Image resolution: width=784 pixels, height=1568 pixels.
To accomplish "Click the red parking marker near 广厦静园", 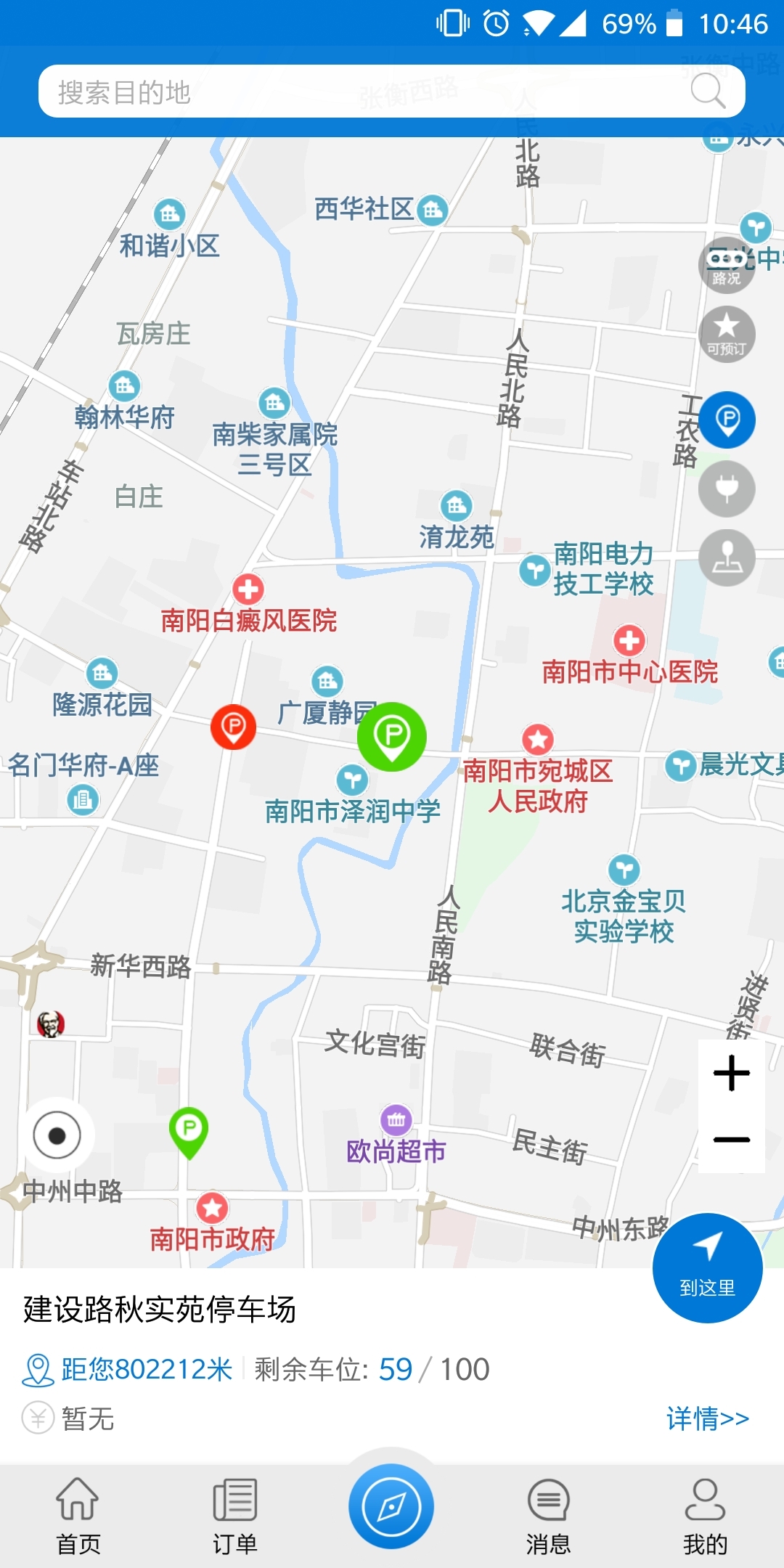I will pyautogui.click(x=234, y=726).
